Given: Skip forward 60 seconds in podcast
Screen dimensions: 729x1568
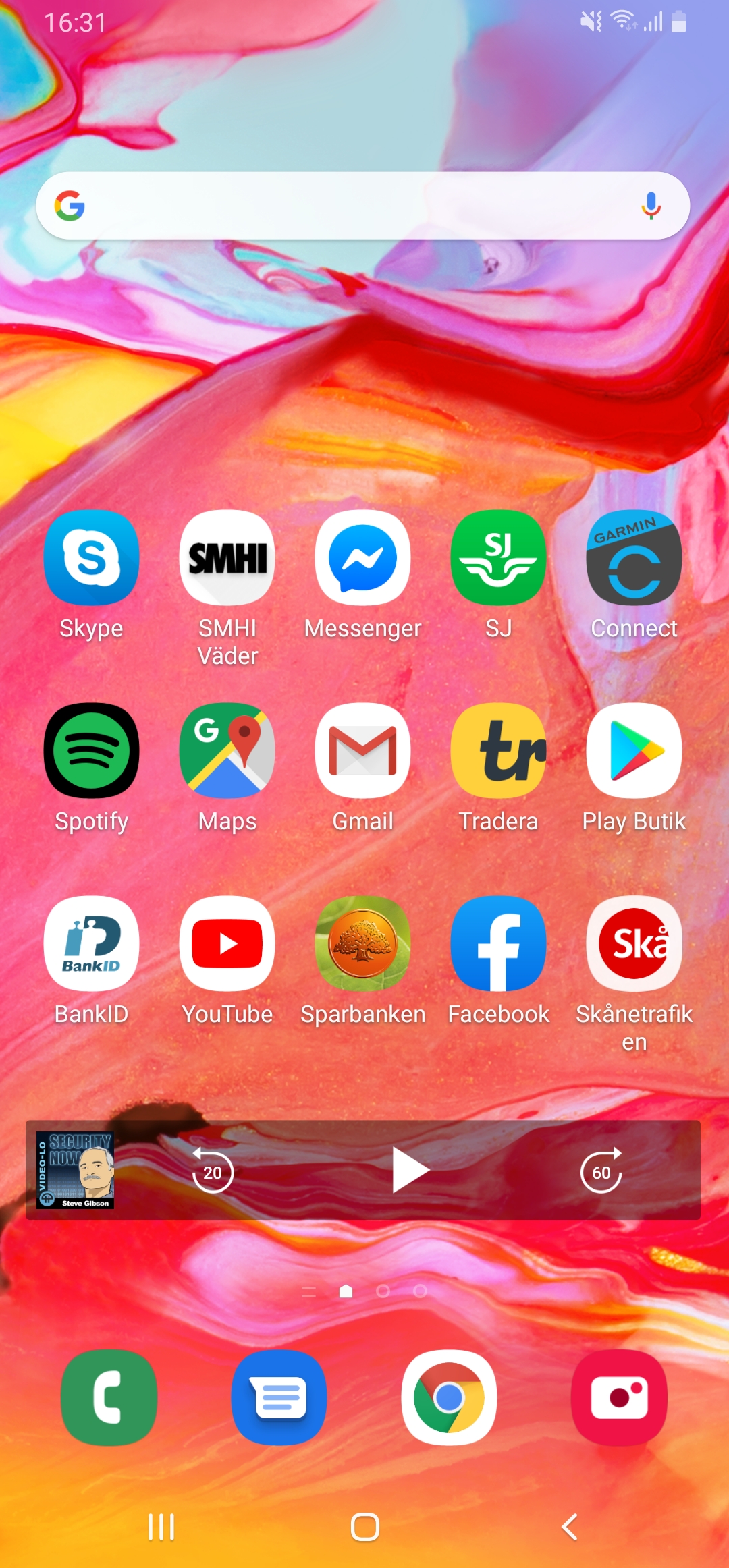Looking at the screenshot, I should [601, 1171].
